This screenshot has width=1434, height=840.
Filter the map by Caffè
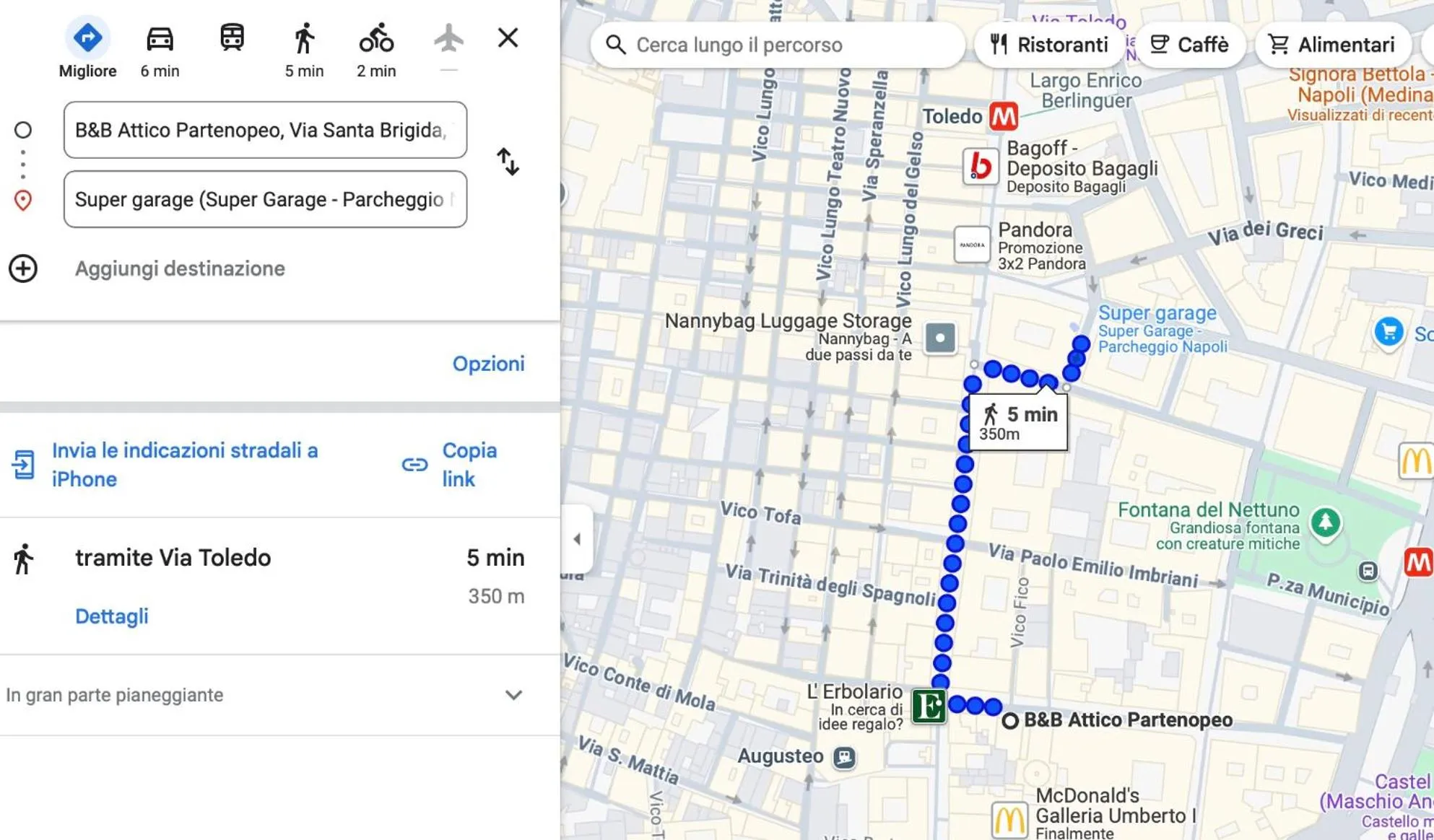coord(1189,45)
